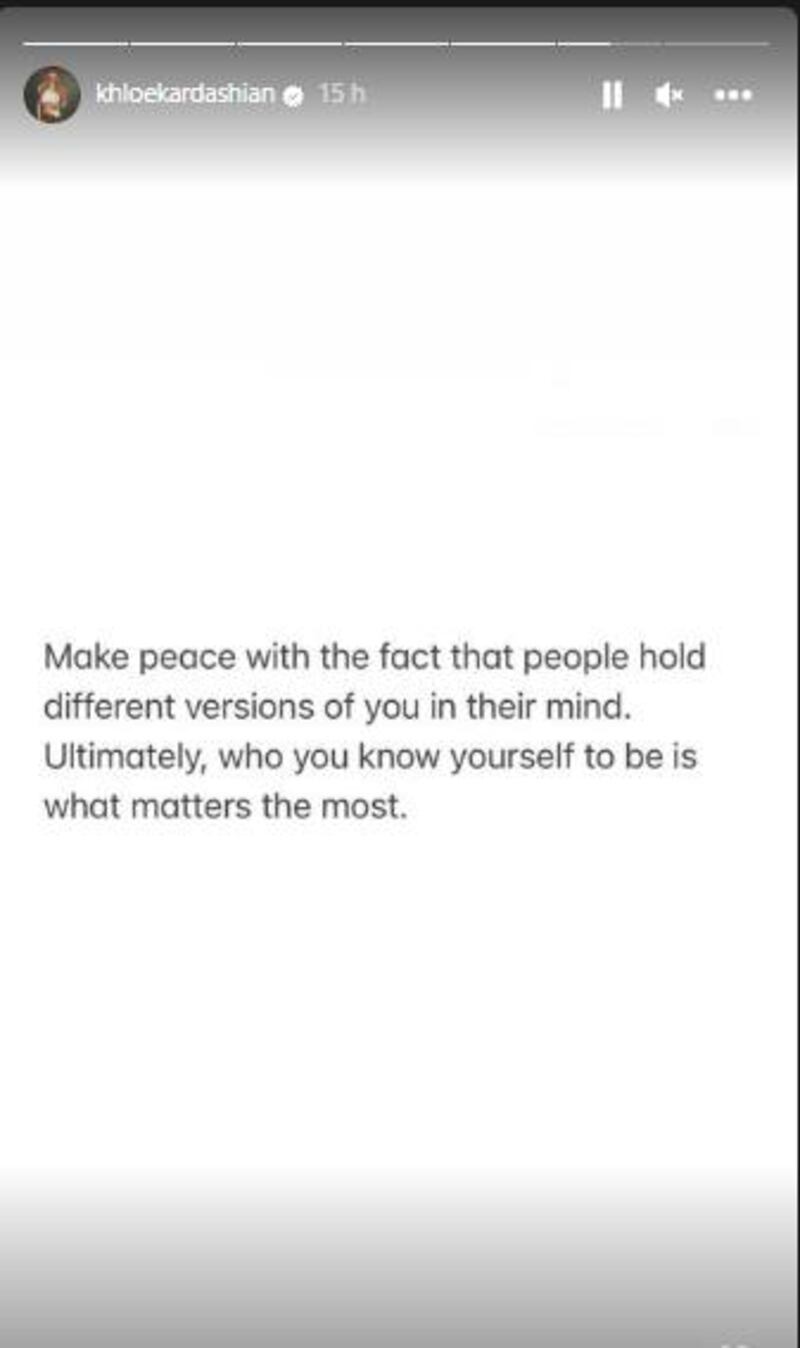Pause the story playback
Screen dimensions: 800x1348
[612, 95]
